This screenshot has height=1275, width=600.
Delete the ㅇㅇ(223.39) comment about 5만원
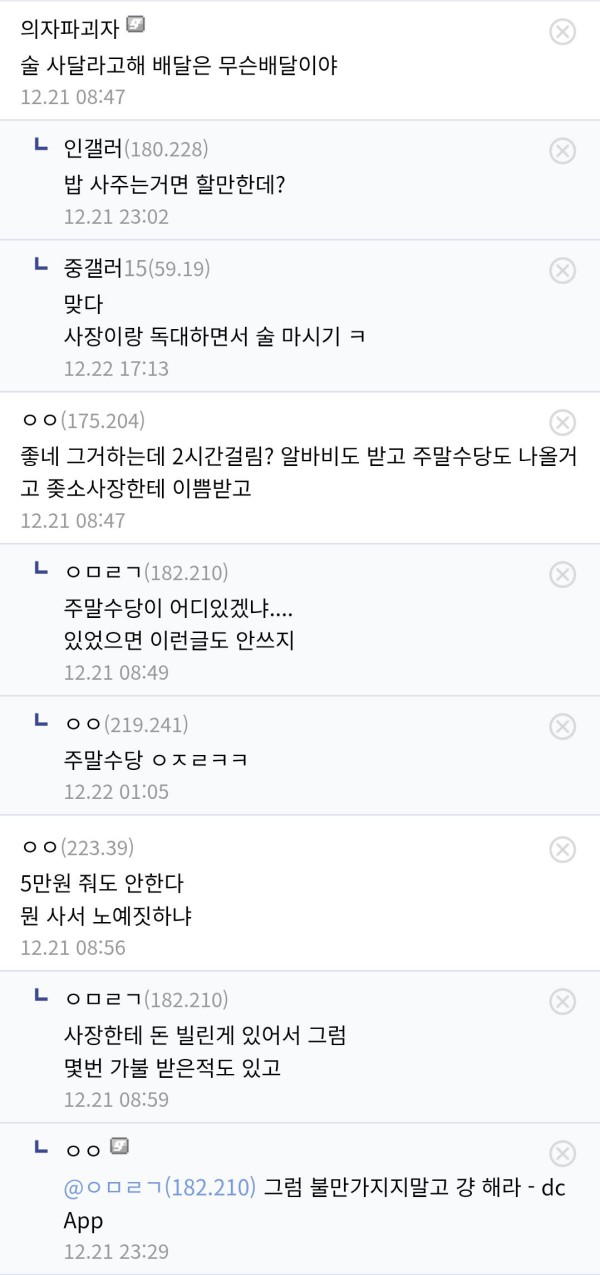563,849
